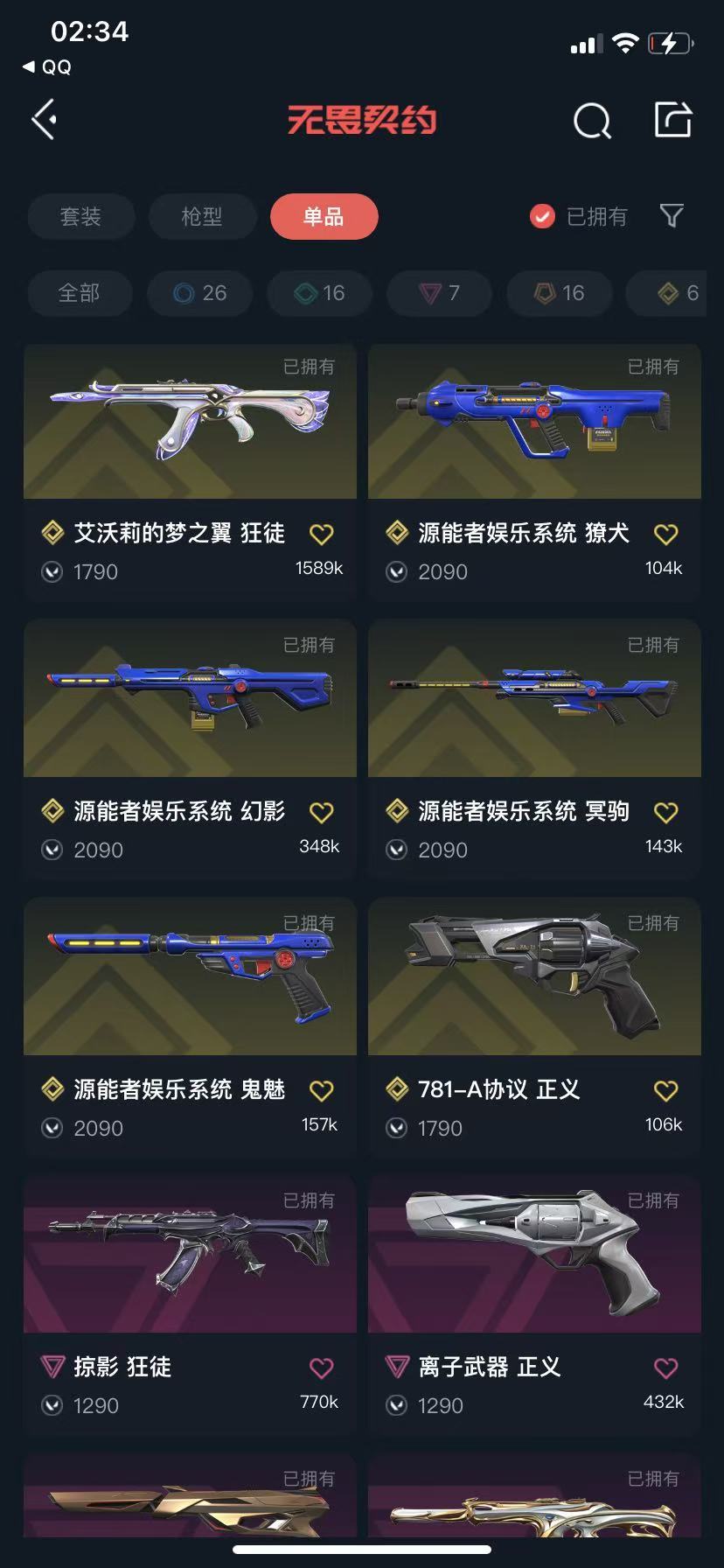Go back using the top-left arrow
724x1568 pixels.
click(45, 119)
